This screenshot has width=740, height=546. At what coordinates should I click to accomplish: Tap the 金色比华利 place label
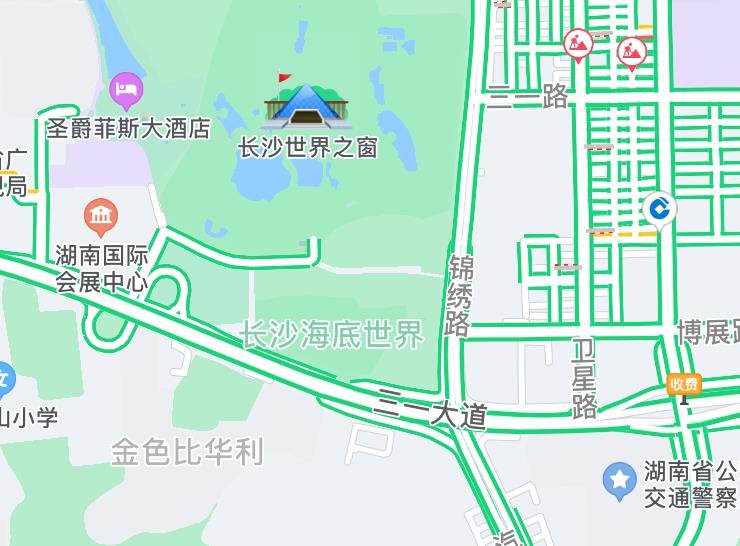(x=187, y=452)
